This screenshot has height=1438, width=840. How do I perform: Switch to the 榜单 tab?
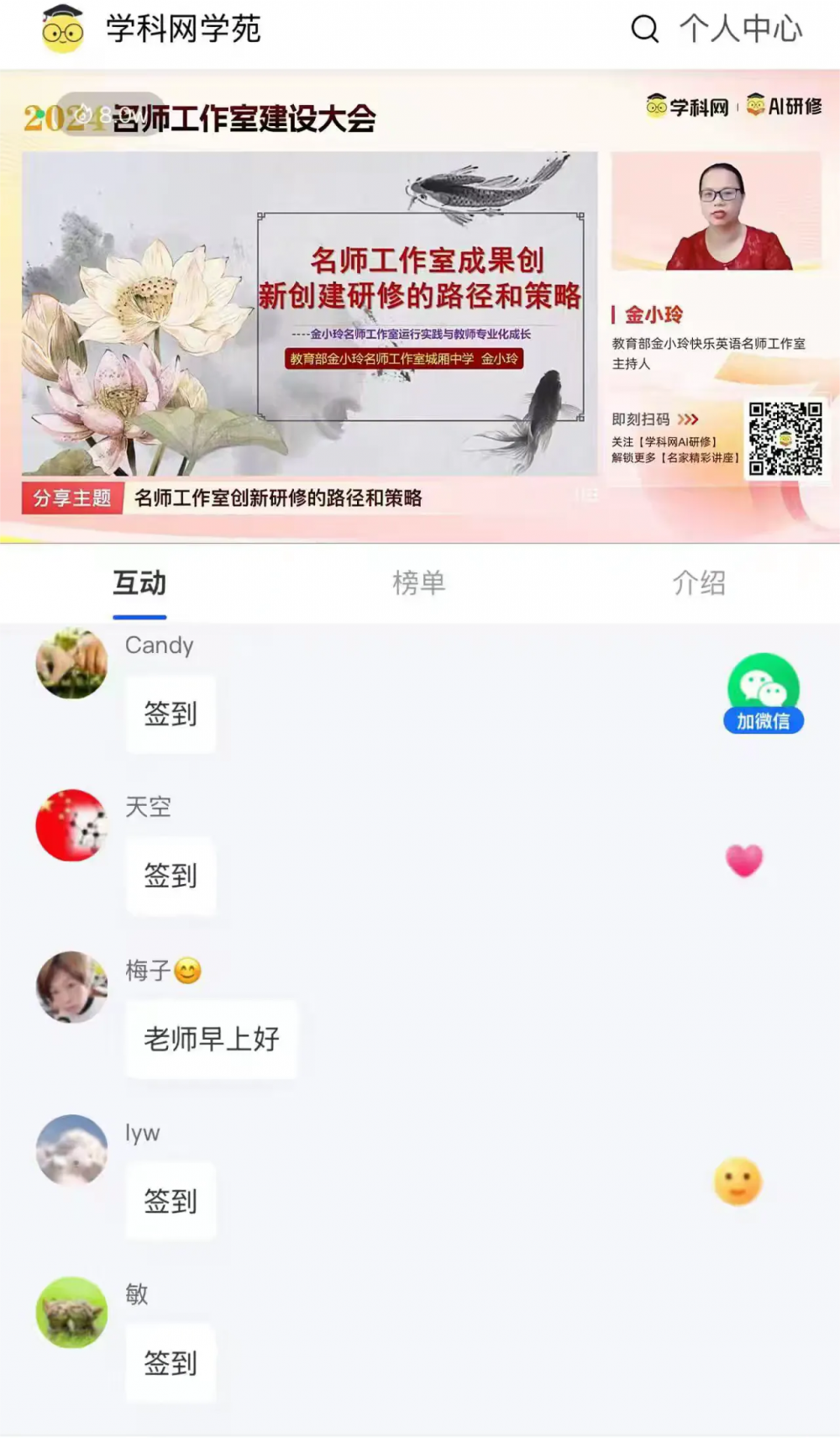[418, 582]
